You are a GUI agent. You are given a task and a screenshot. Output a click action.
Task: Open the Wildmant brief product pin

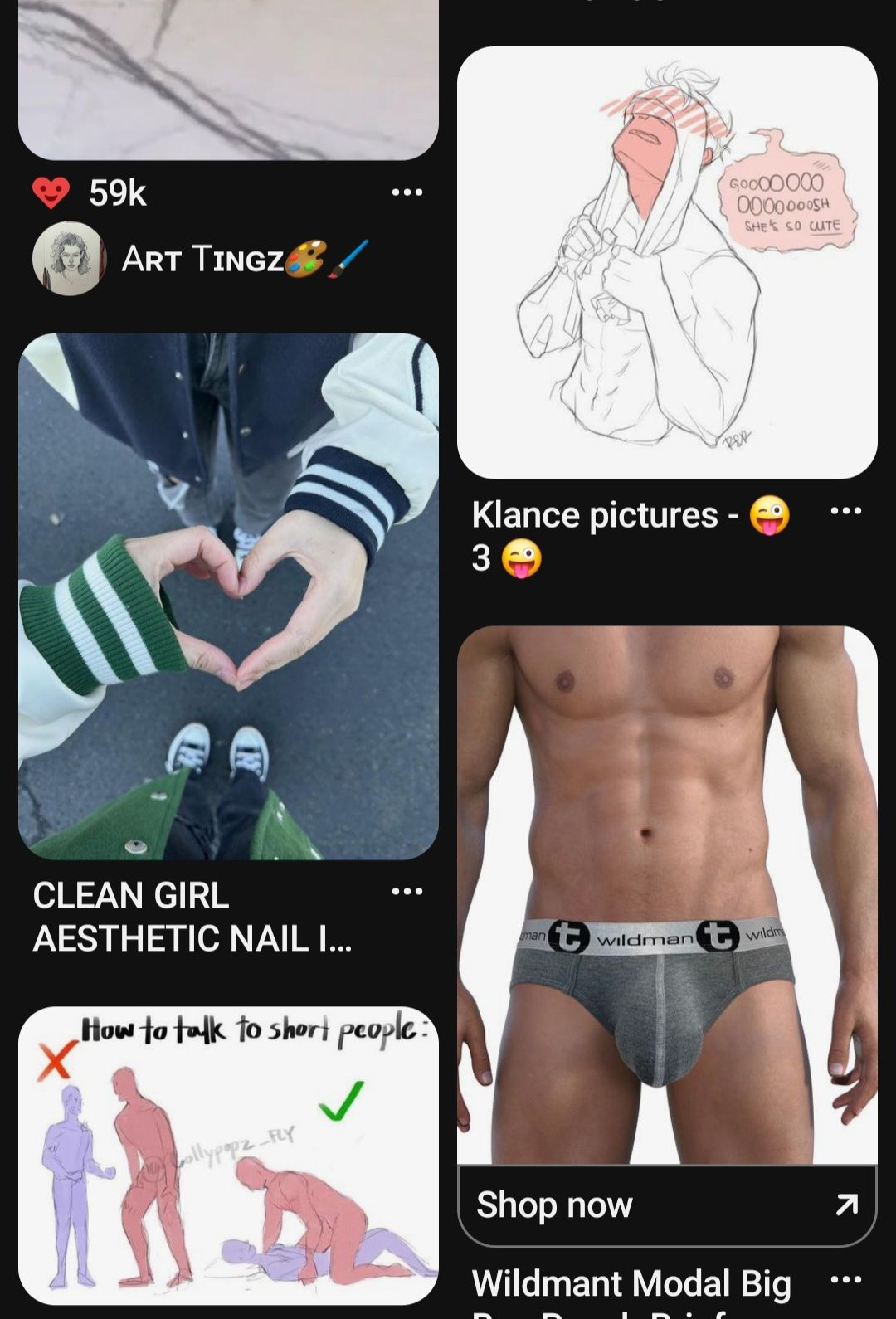666,894
